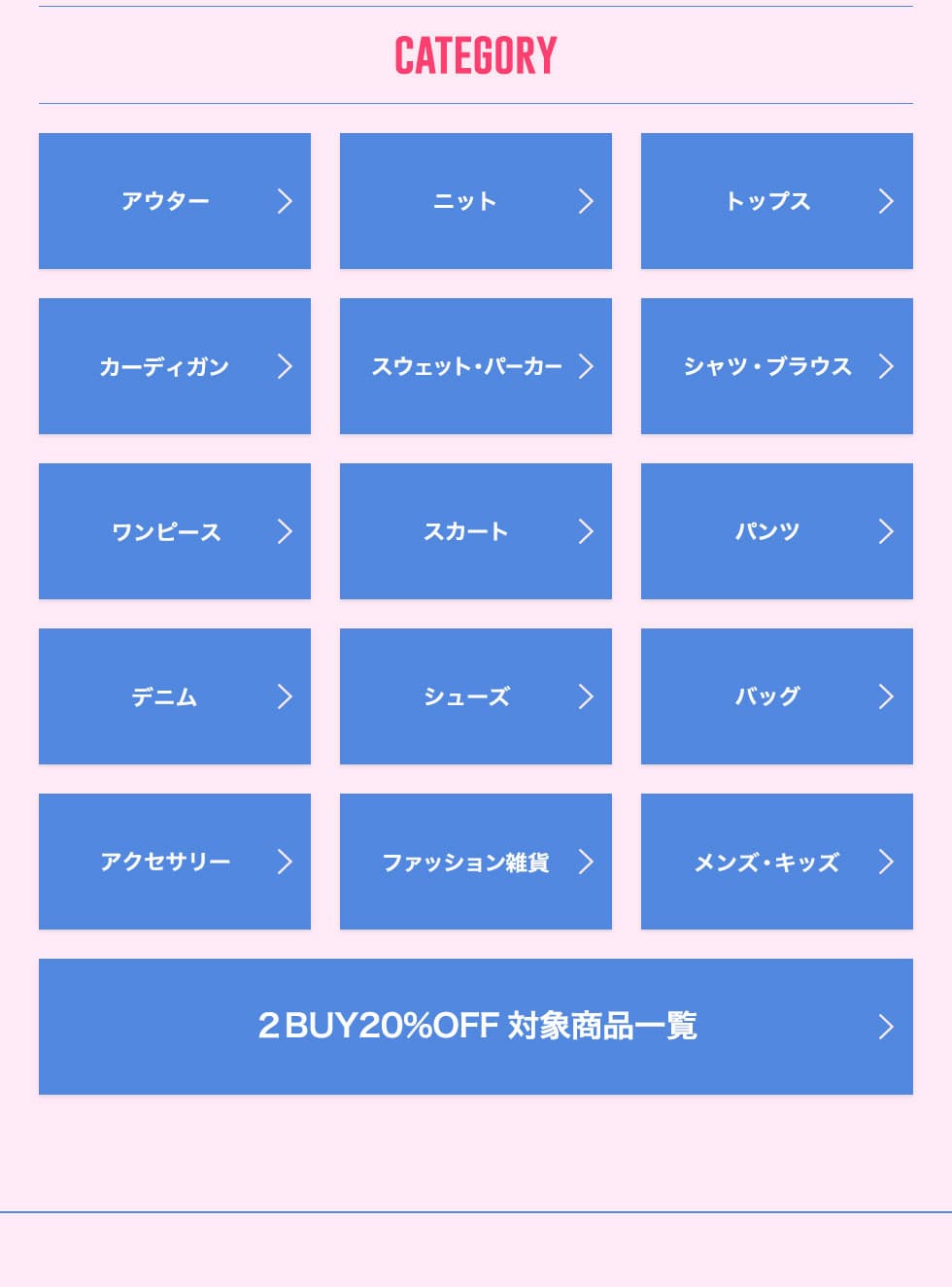952x1287 pixels.
Task: Browse ファッション雑貨 items
Action: pyautogui.click(x=476, y=862)
